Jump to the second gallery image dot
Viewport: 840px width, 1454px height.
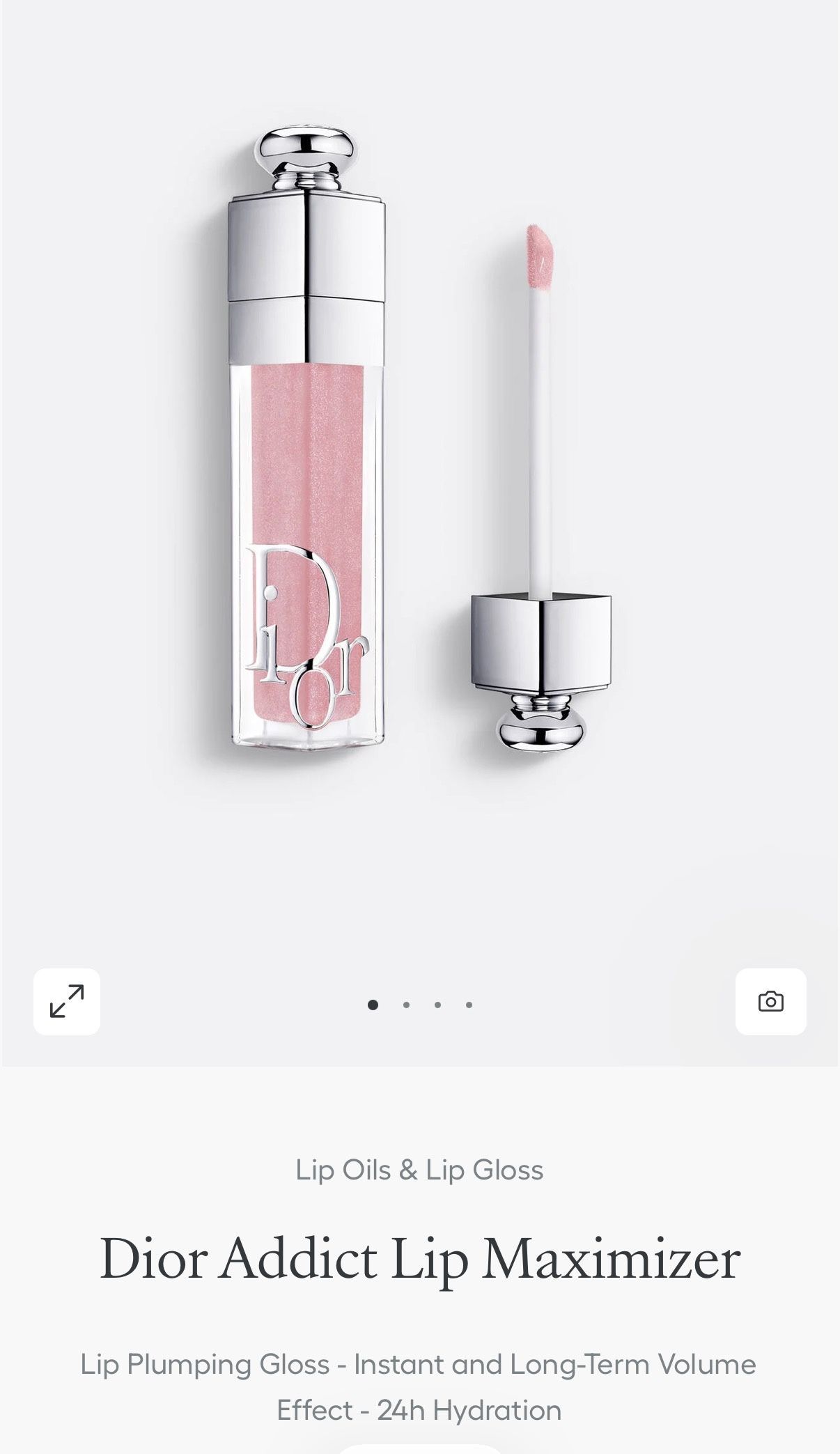(406, 1005)
